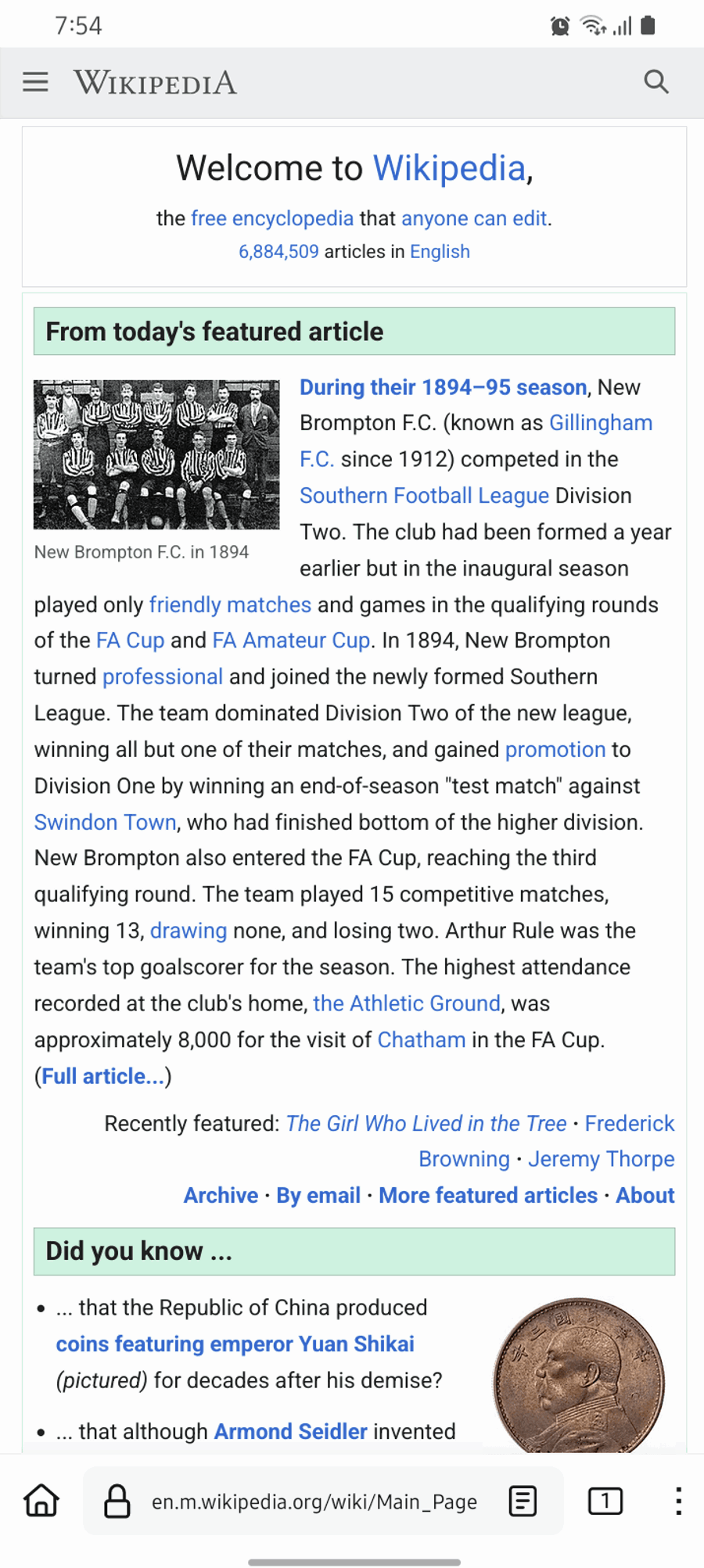Image resolution: width=704 pixels, height=1568 pixels.
Task: Tap the New Brompton F.C. team photo
Action: pos(156,454)
